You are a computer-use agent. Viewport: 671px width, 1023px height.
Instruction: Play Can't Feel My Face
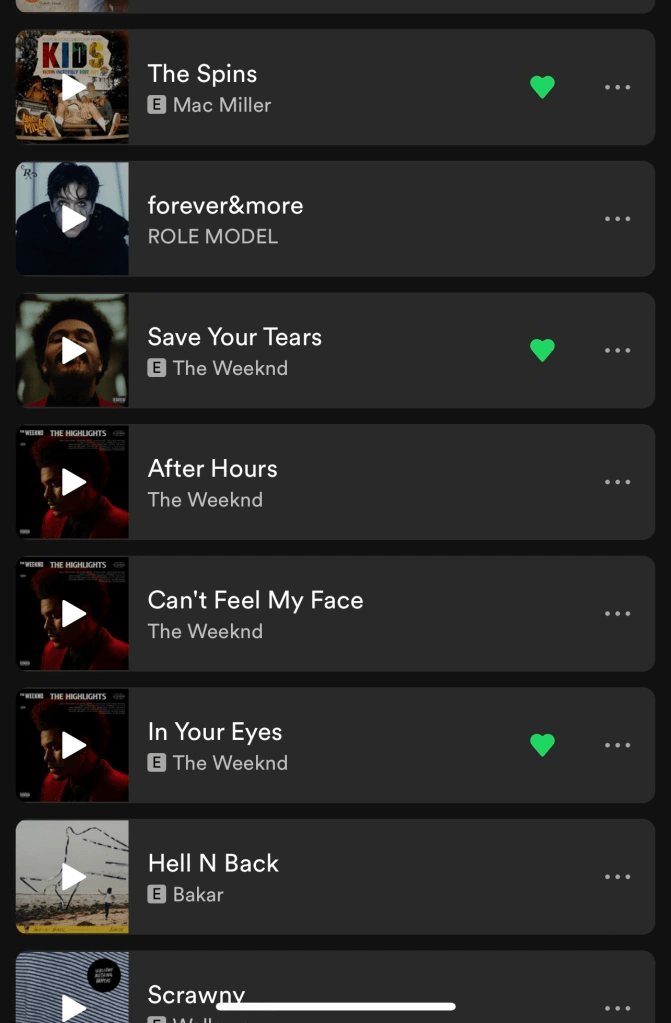pyautogui.click(x=73, y=613)
